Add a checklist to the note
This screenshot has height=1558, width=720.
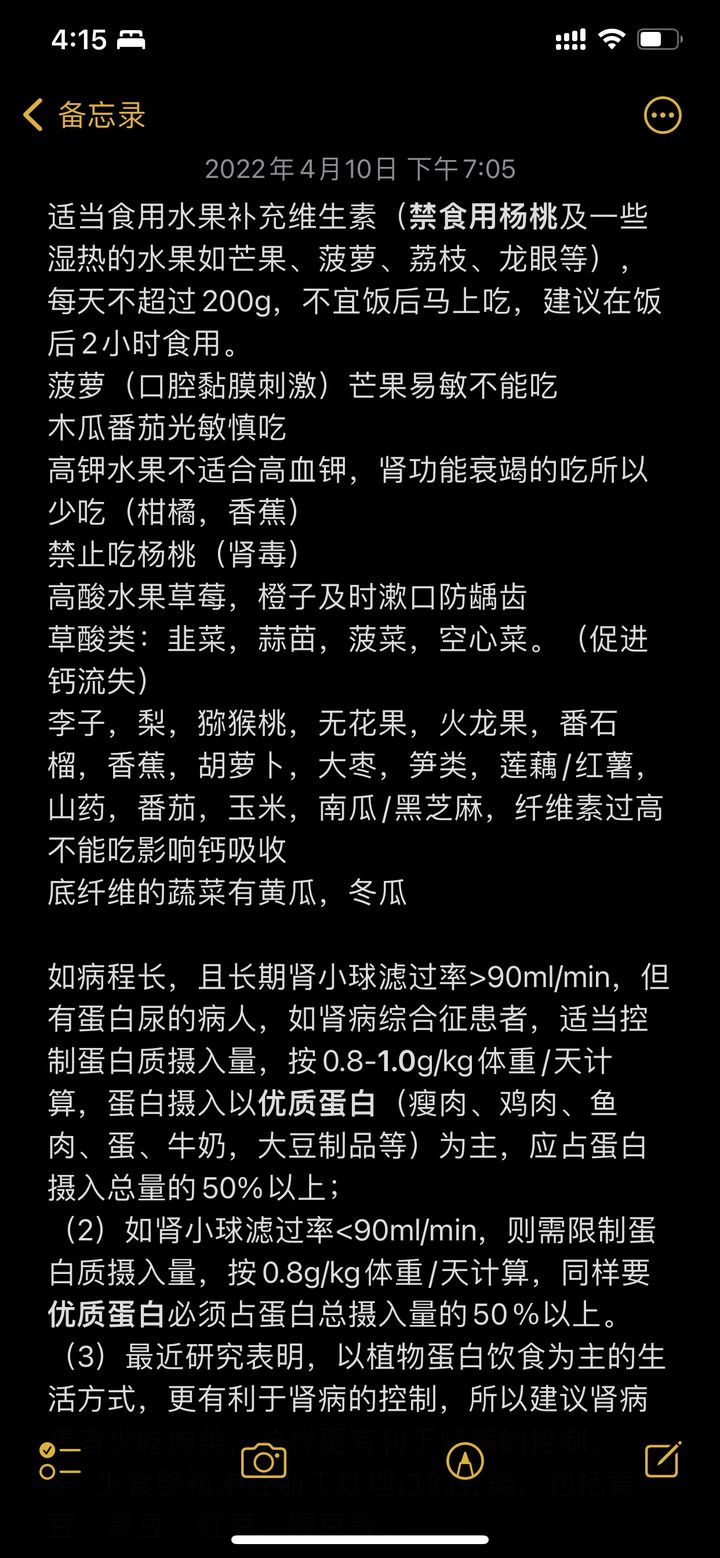tap(59, 1461)
